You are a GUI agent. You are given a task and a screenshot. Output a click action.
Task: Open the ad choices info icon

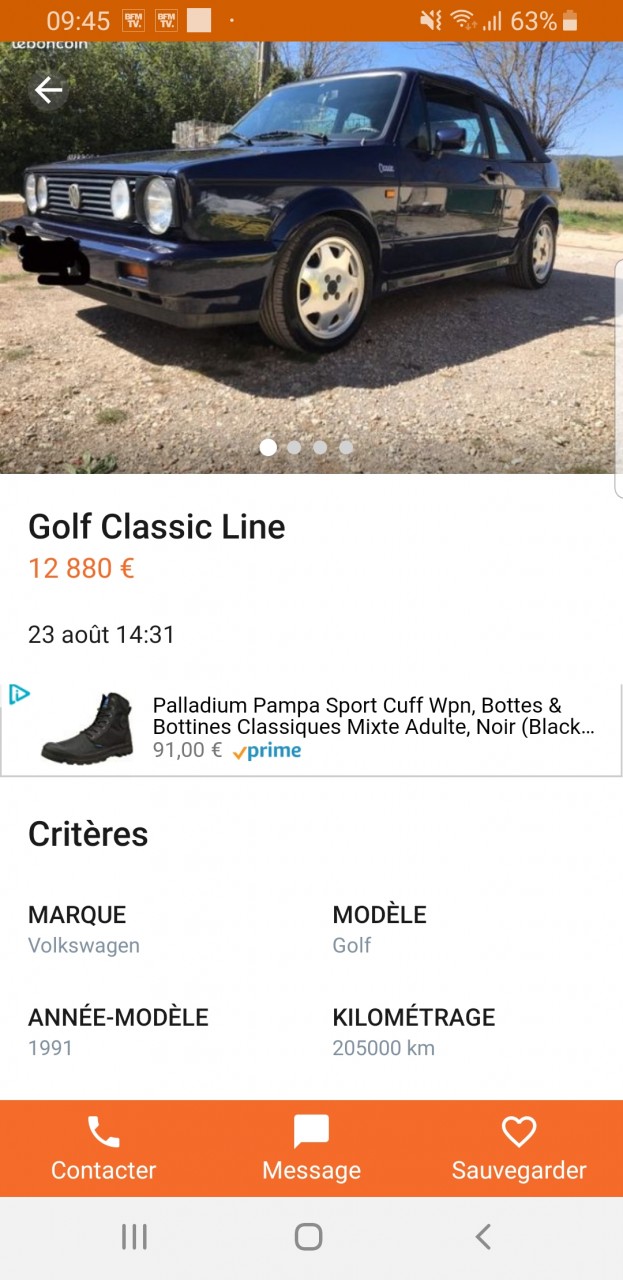(x=19, y=694)
